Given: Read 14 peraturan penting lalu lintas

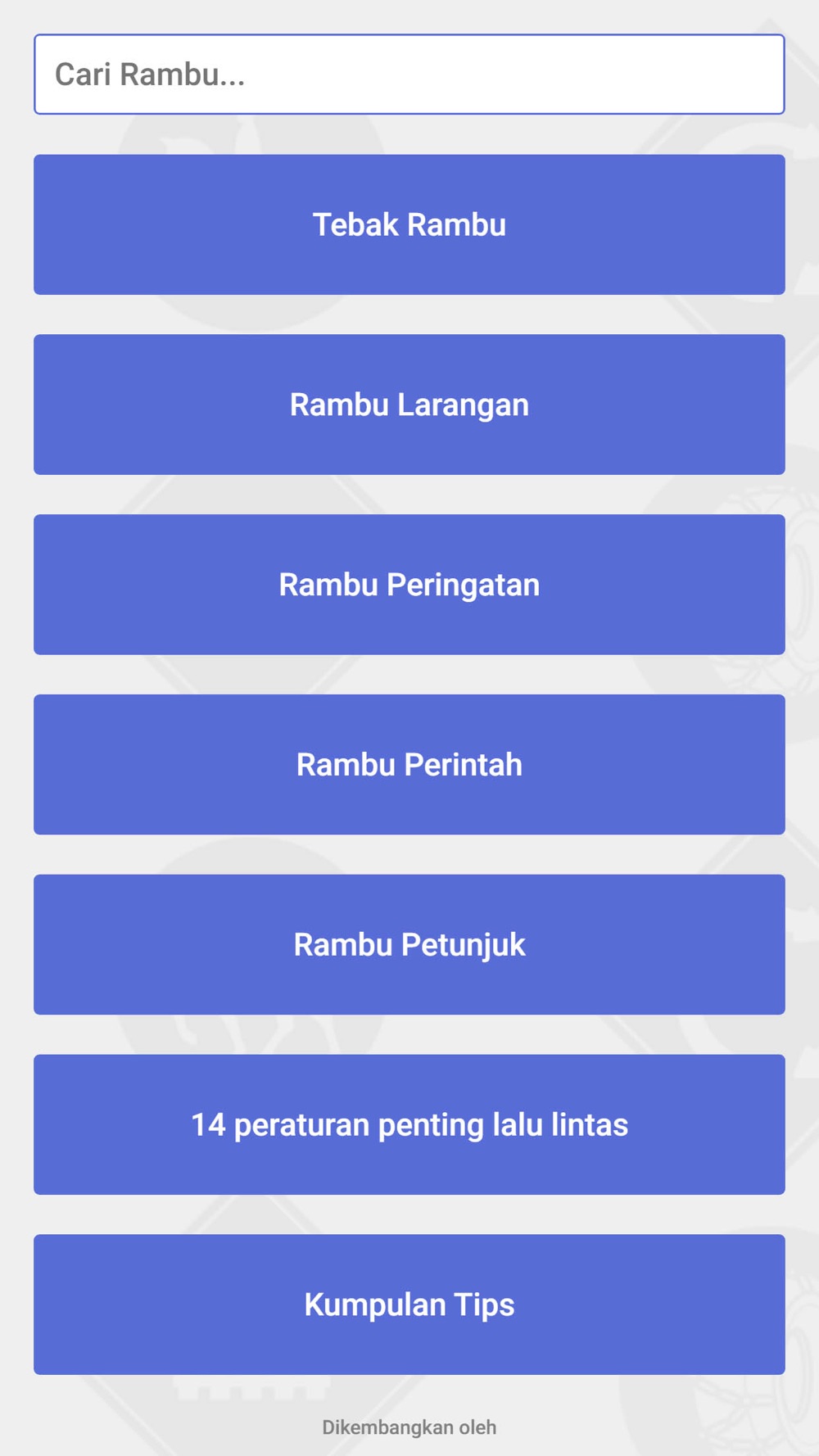Looking at the screenshot, I should click(x=409, y=1124).
